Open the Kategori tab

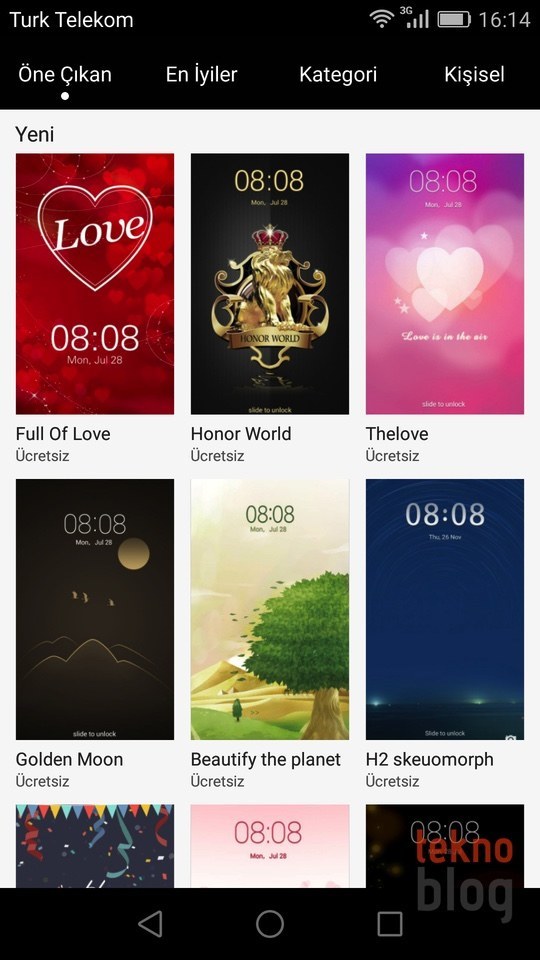[338, 75]
